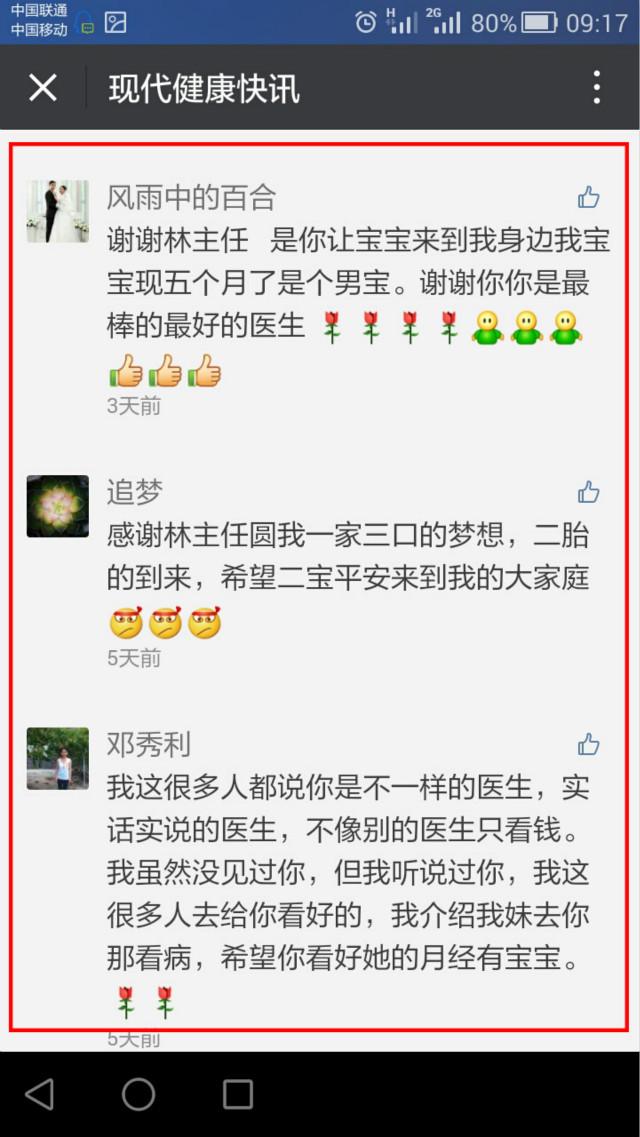Tap the system back button
This screenshot has width=640, height=1137.
pyautogui.click(x=40, y=1094)
